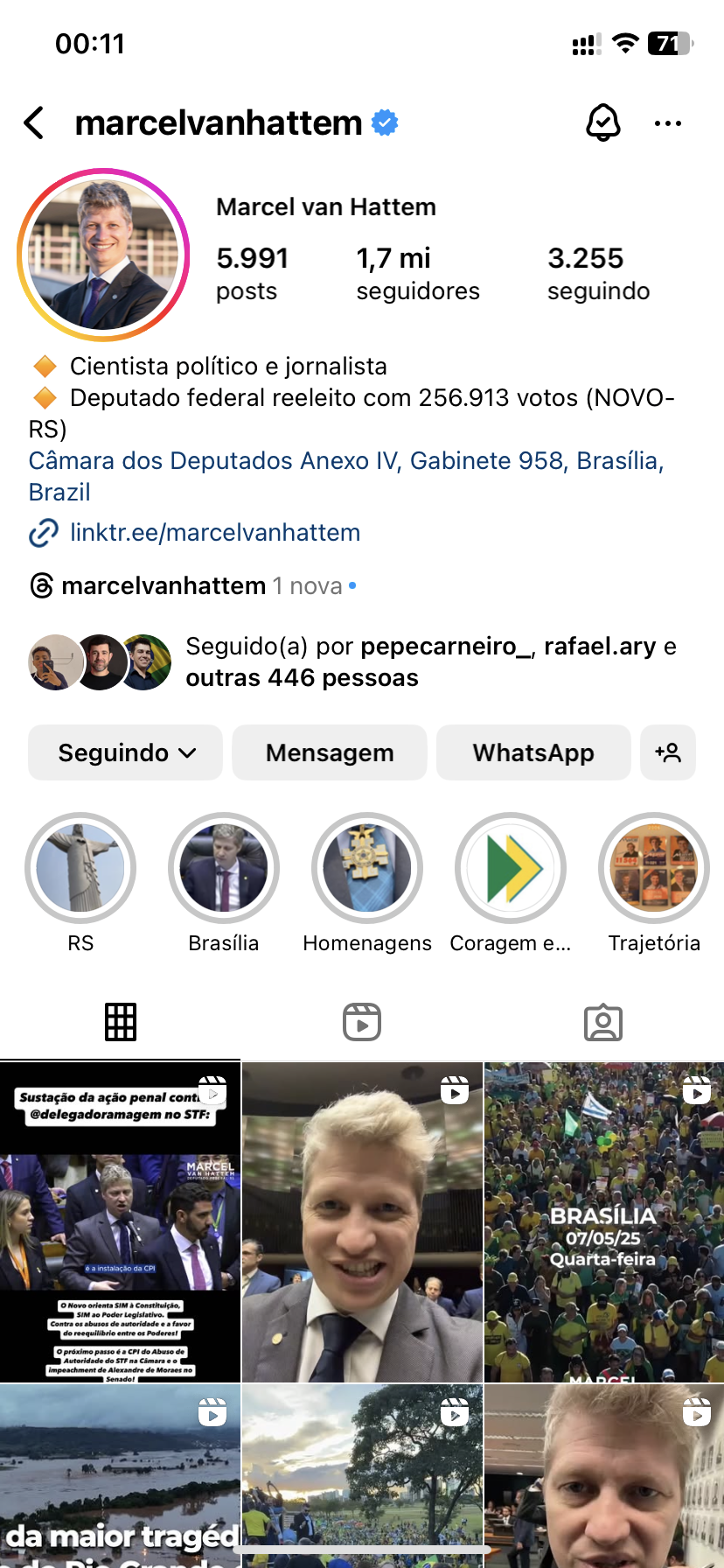View the profile picture story
Image resolution: width=724 pixels, height=1568 pixels.
coord(103,255)
